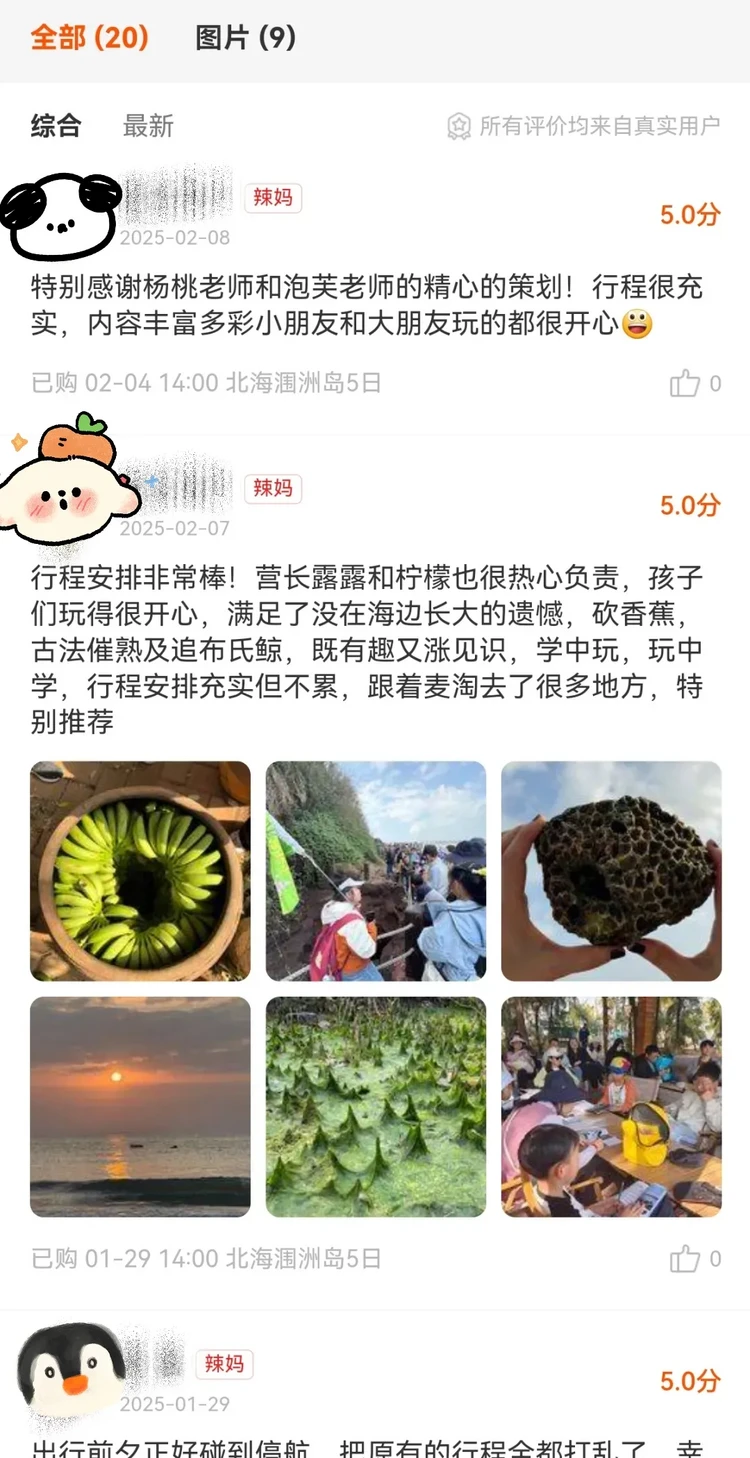The width and height of the screenshot is (750, 1458).
Task: Open the panda avatar reviewer's profile
Action: click(60, 214)
